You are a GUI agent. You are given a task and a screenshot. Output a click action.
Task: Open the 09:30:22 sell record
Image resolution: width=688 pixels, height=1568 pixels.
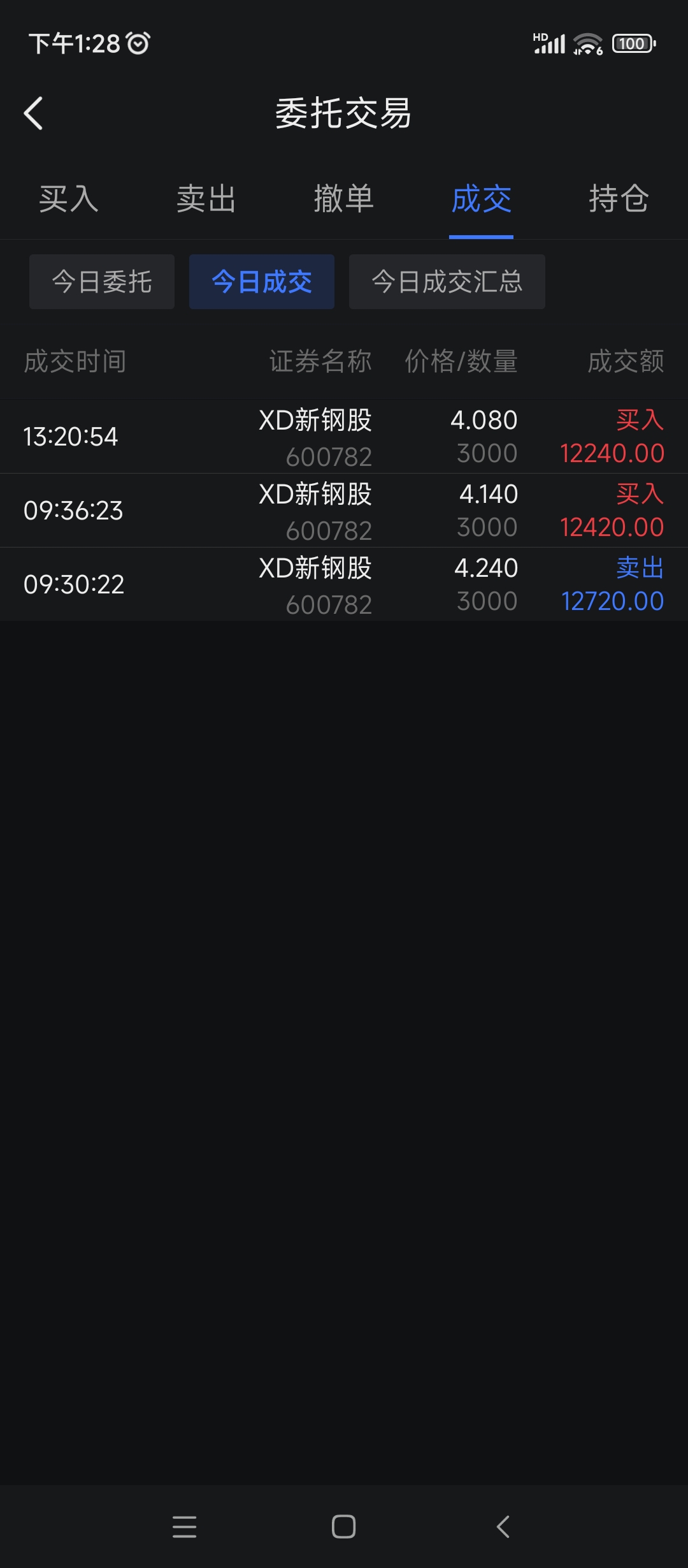tap(344, 584)
